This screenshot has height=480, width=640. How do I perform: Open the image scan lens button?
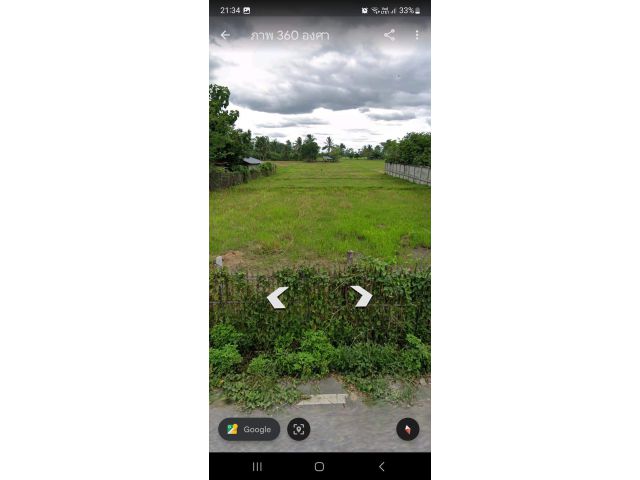coord(298,429)
